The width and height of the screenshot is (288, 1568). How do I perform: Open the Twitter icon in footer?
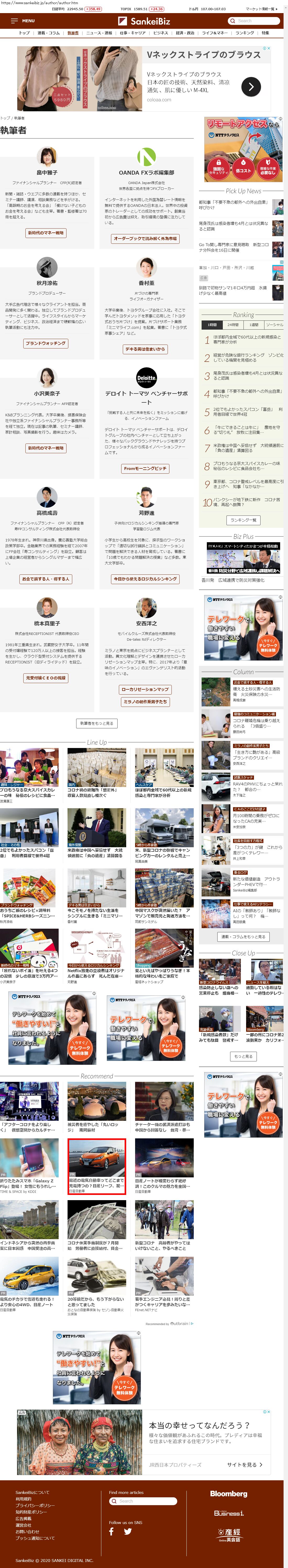pos(128,1532)
